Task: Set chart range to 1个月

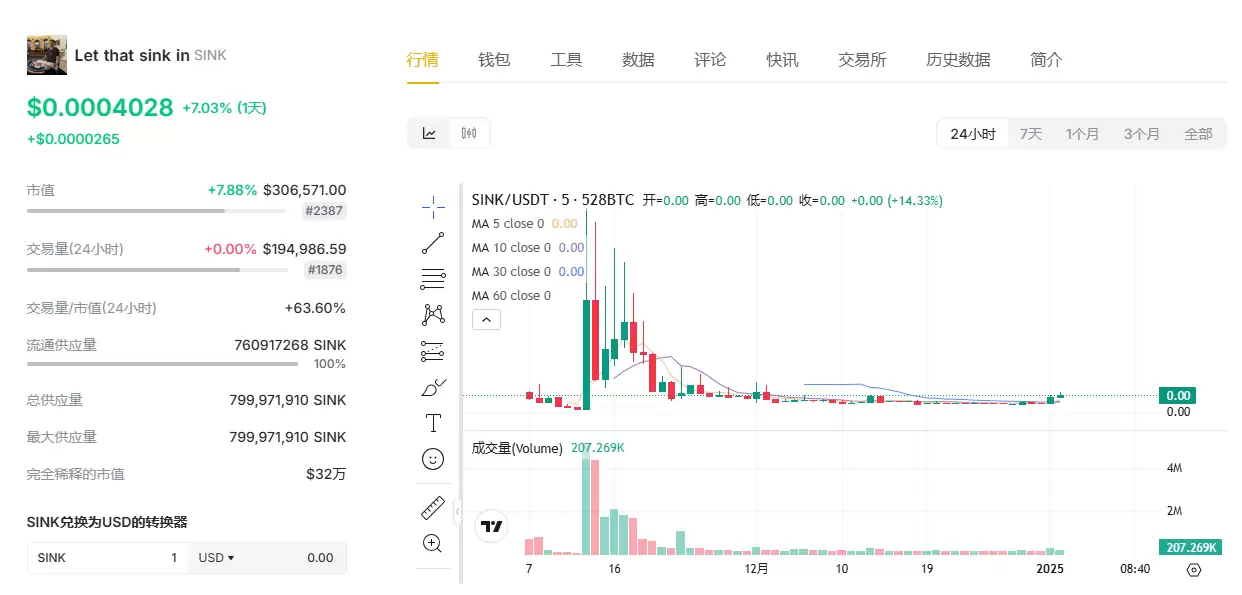Action: click(x=1082, y=134)
